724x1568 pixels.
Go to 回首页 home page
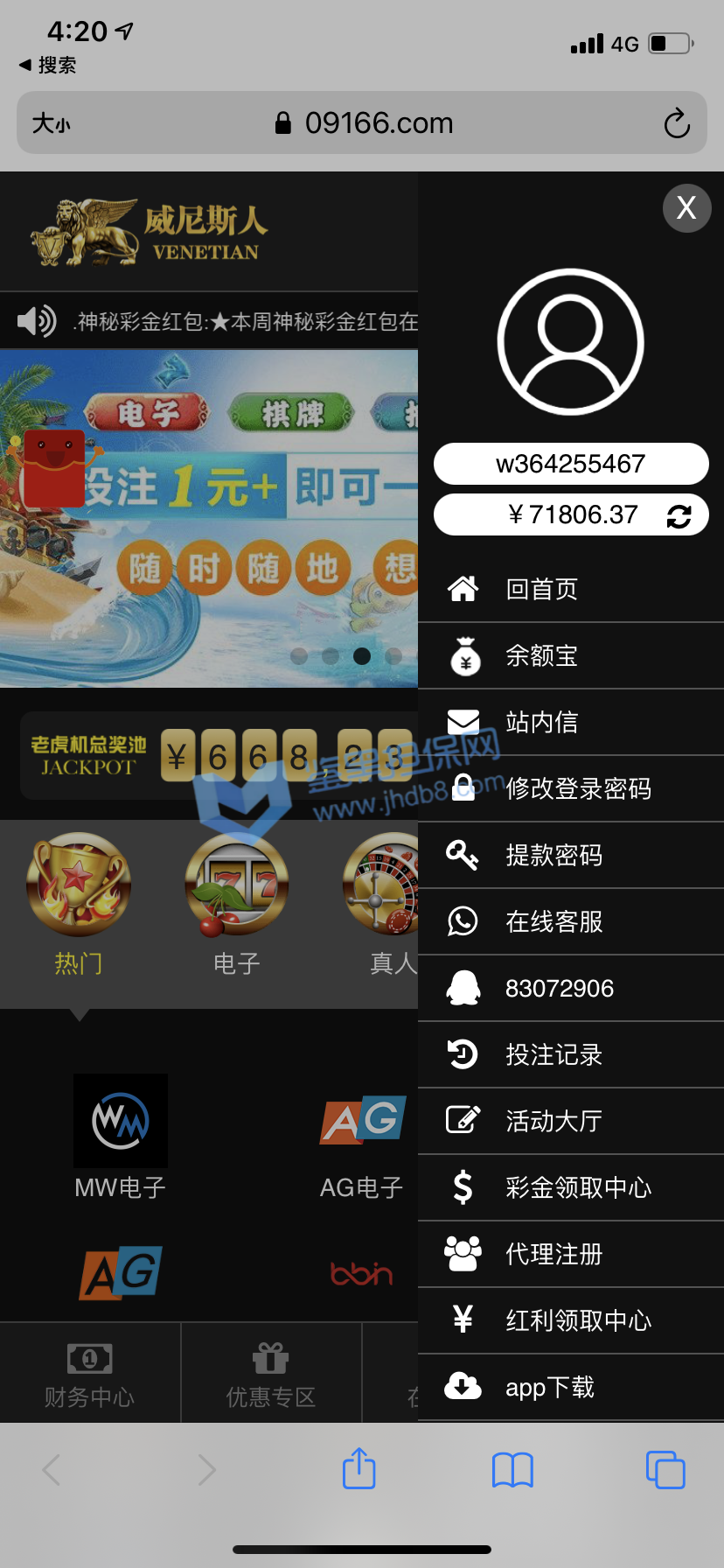pos(541,589)
